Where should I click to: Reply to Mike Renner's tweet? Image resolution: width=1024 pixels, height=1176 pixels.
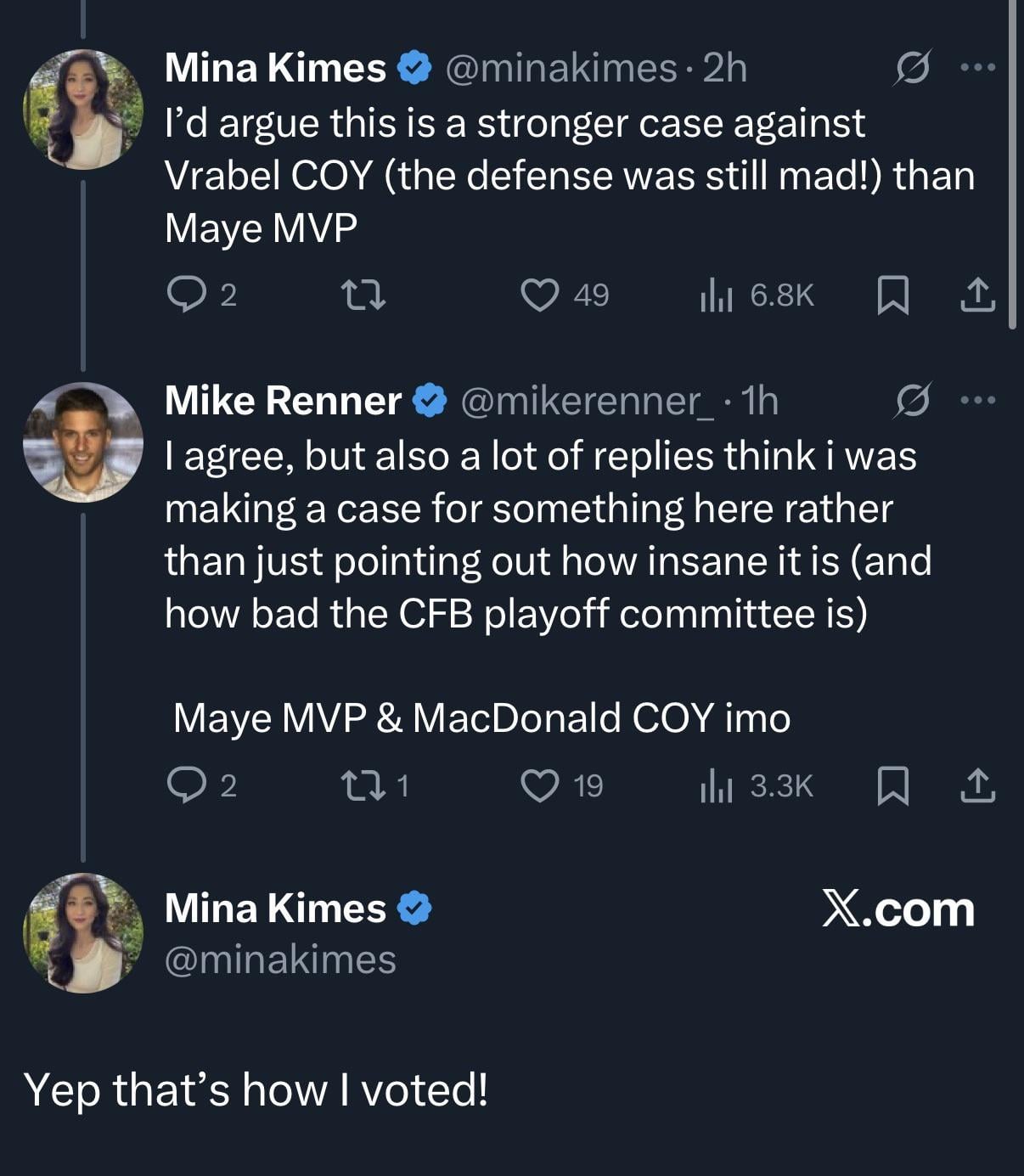coord(183,785)
